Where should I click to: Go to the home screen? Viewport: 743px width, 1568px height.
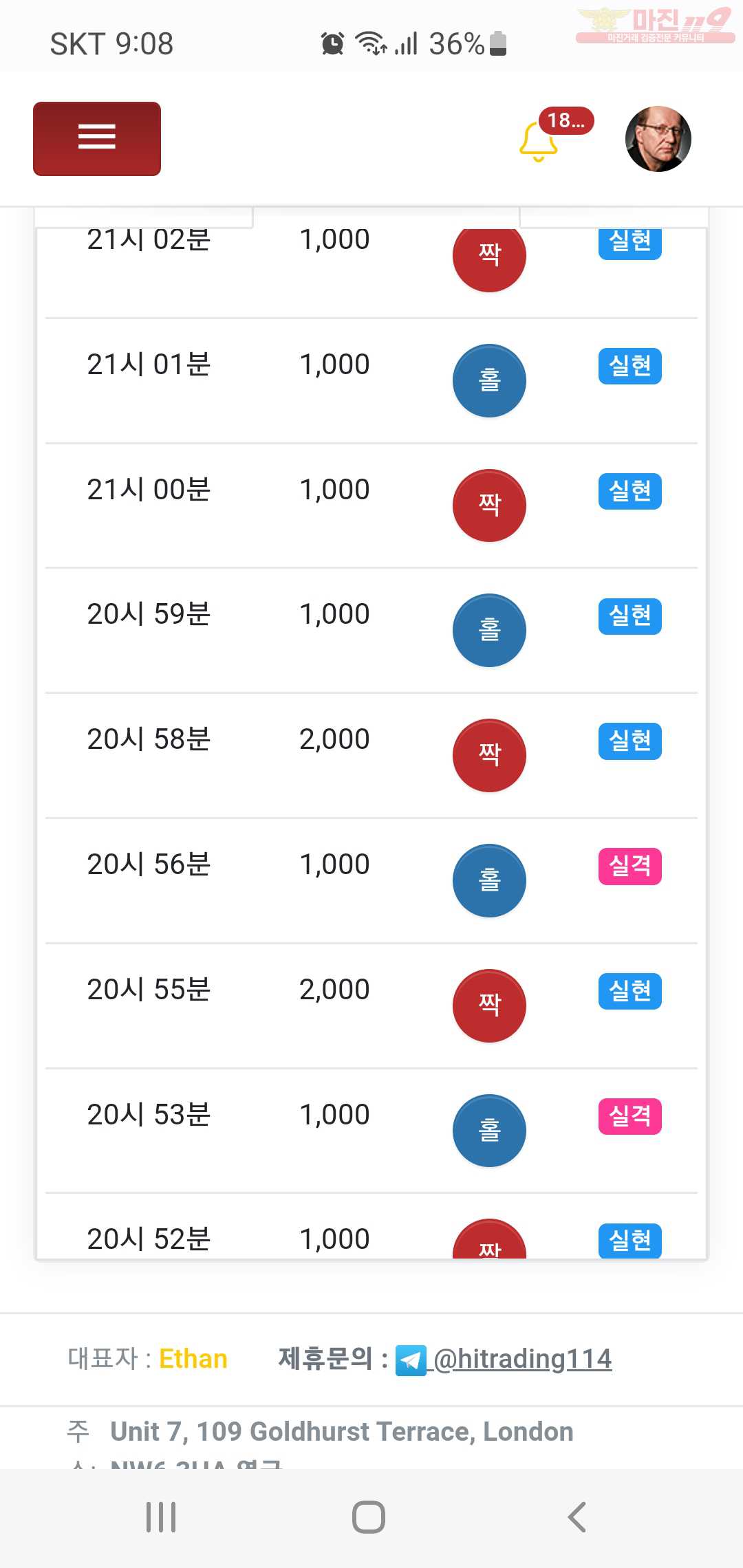369,1517
